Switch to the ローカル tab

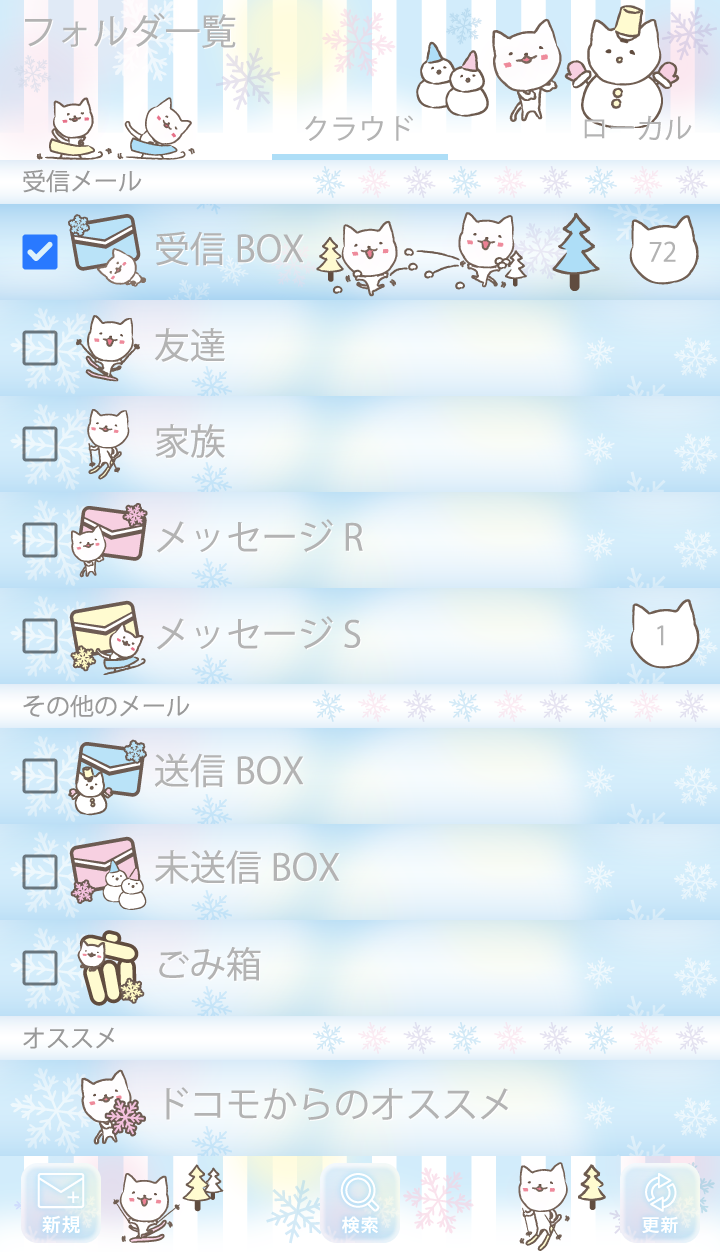tap(636, 129)
